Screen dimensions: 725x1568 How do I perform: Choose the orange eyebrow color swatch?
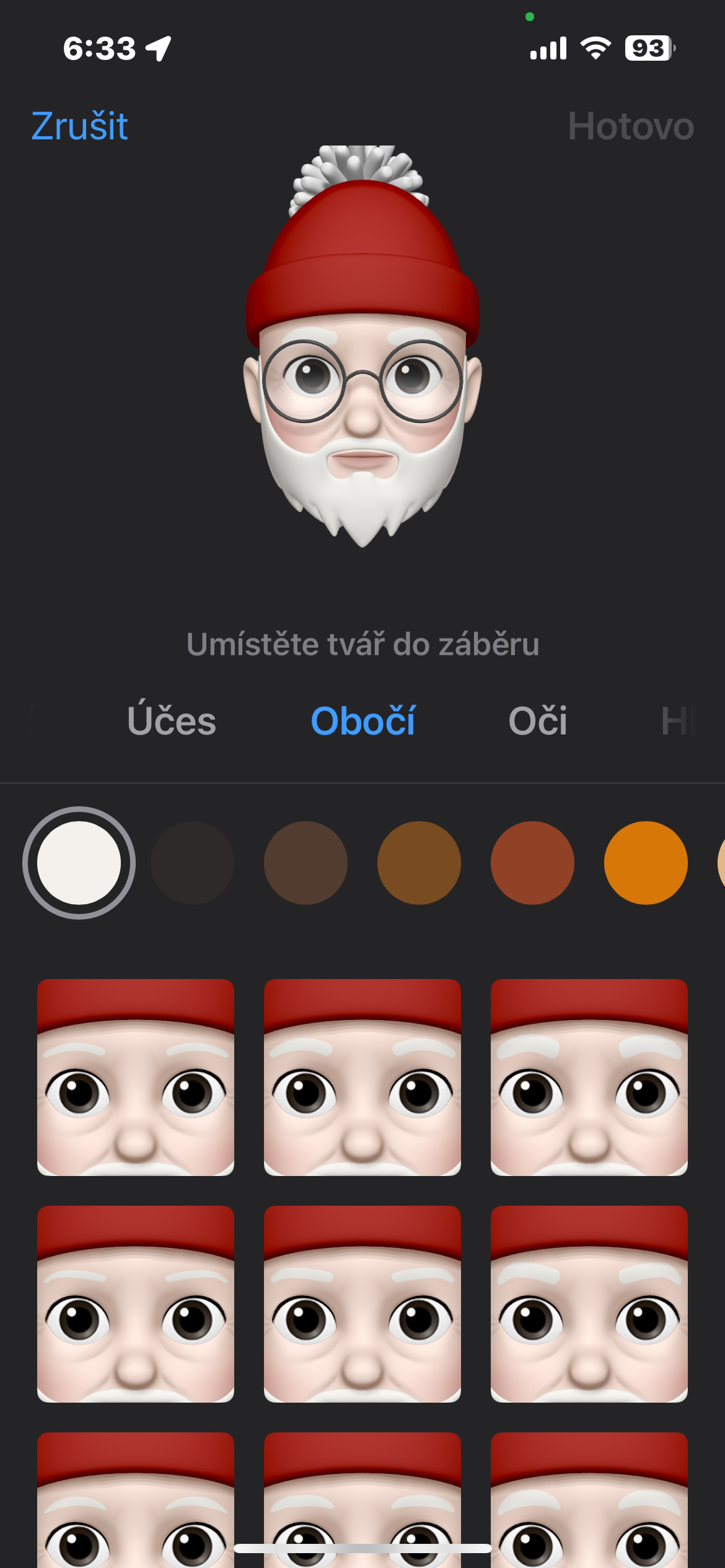coord(646,863)
